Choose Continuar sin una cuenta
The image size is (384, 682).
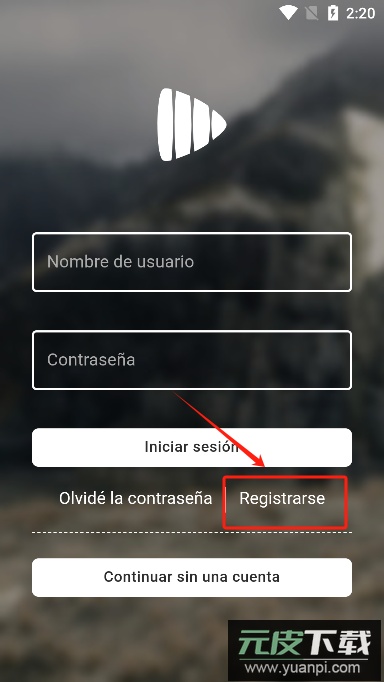coord(192,577)
